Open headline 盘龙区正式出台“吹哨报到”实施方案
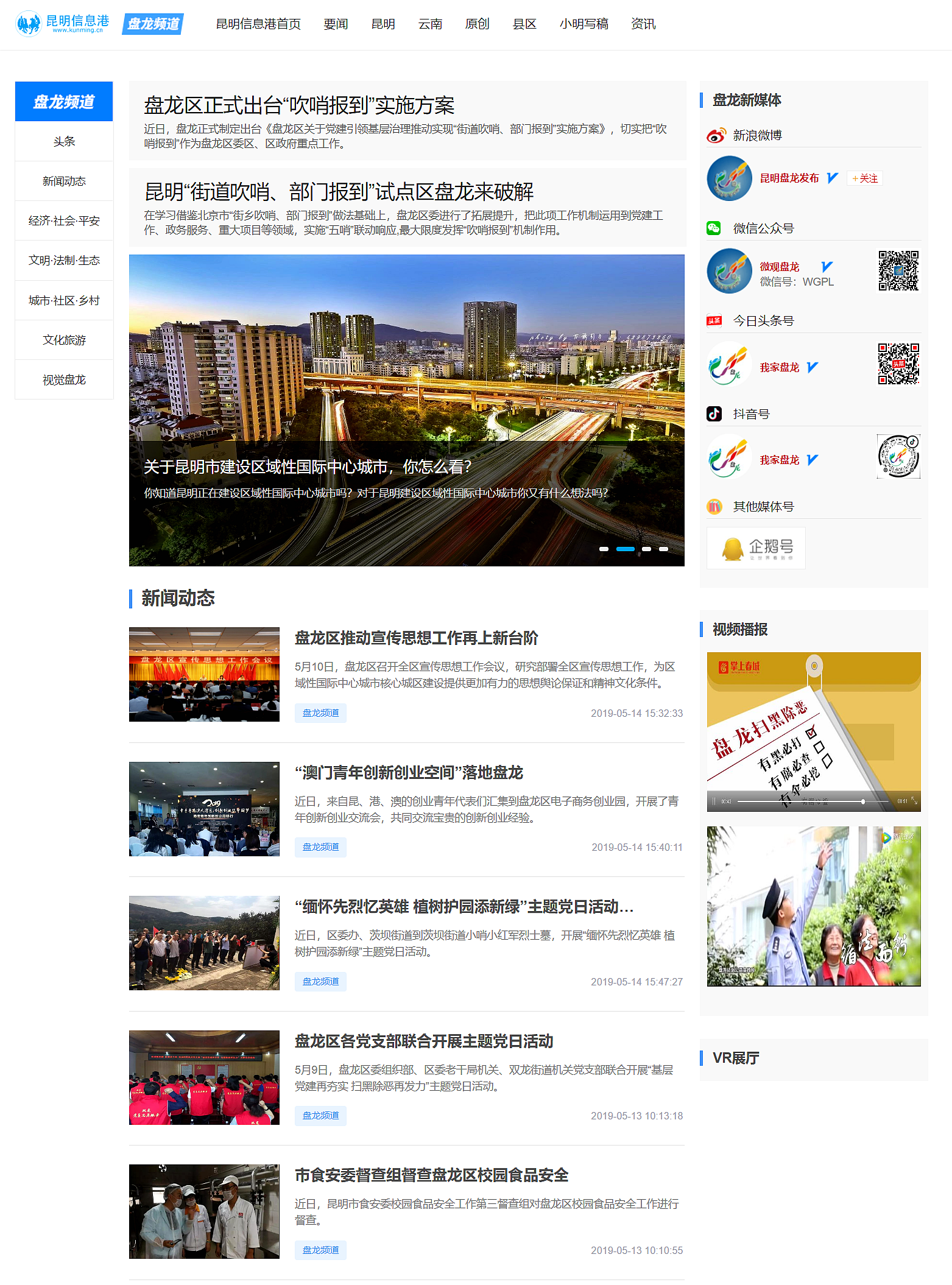Viewport: 952px width, 1285px height. pos(299,105)
